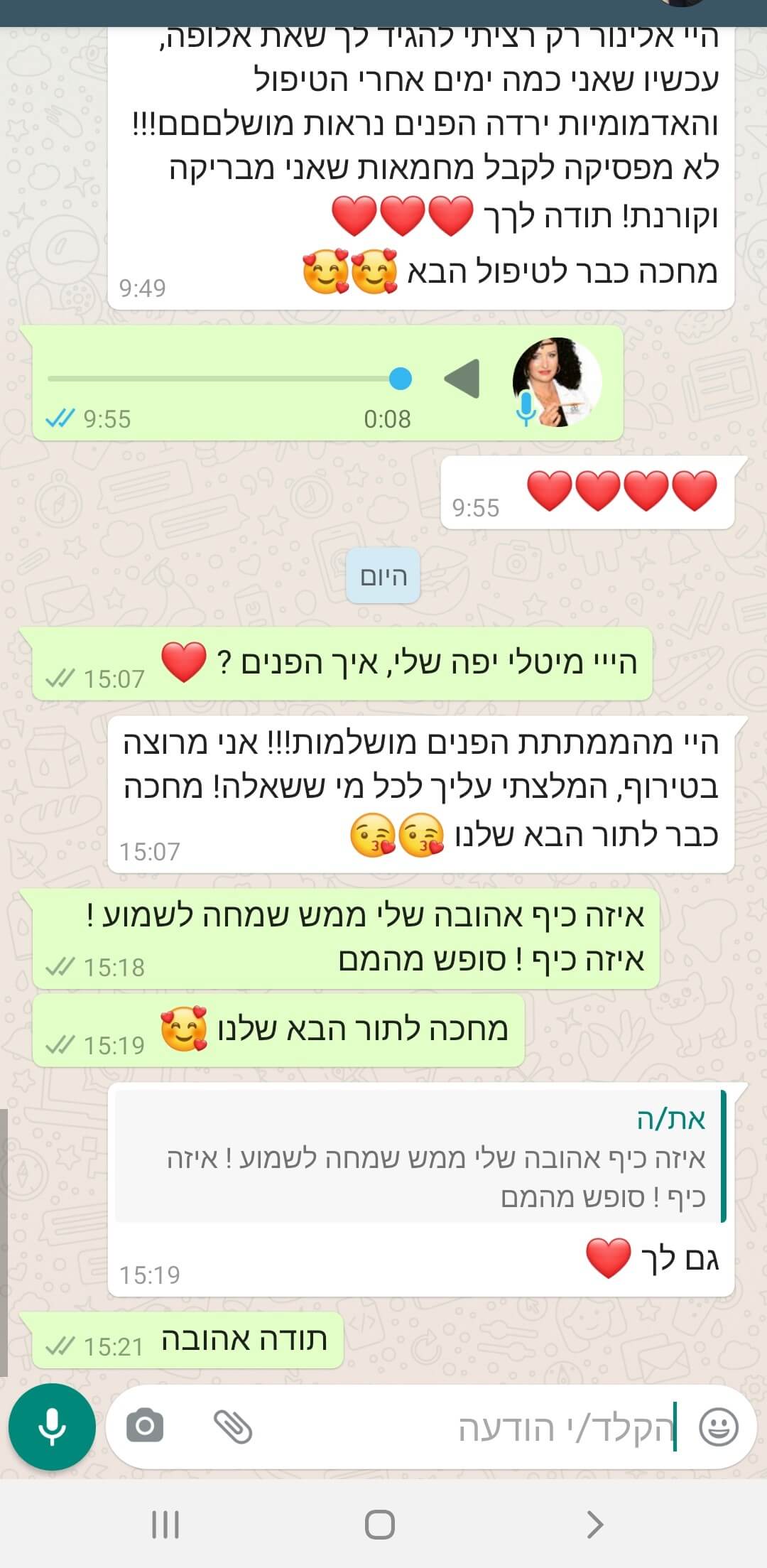767x1568 pixels.
Task: Open the camera from chat bar
Action: pyautogui.click(x=145, y=1426)
